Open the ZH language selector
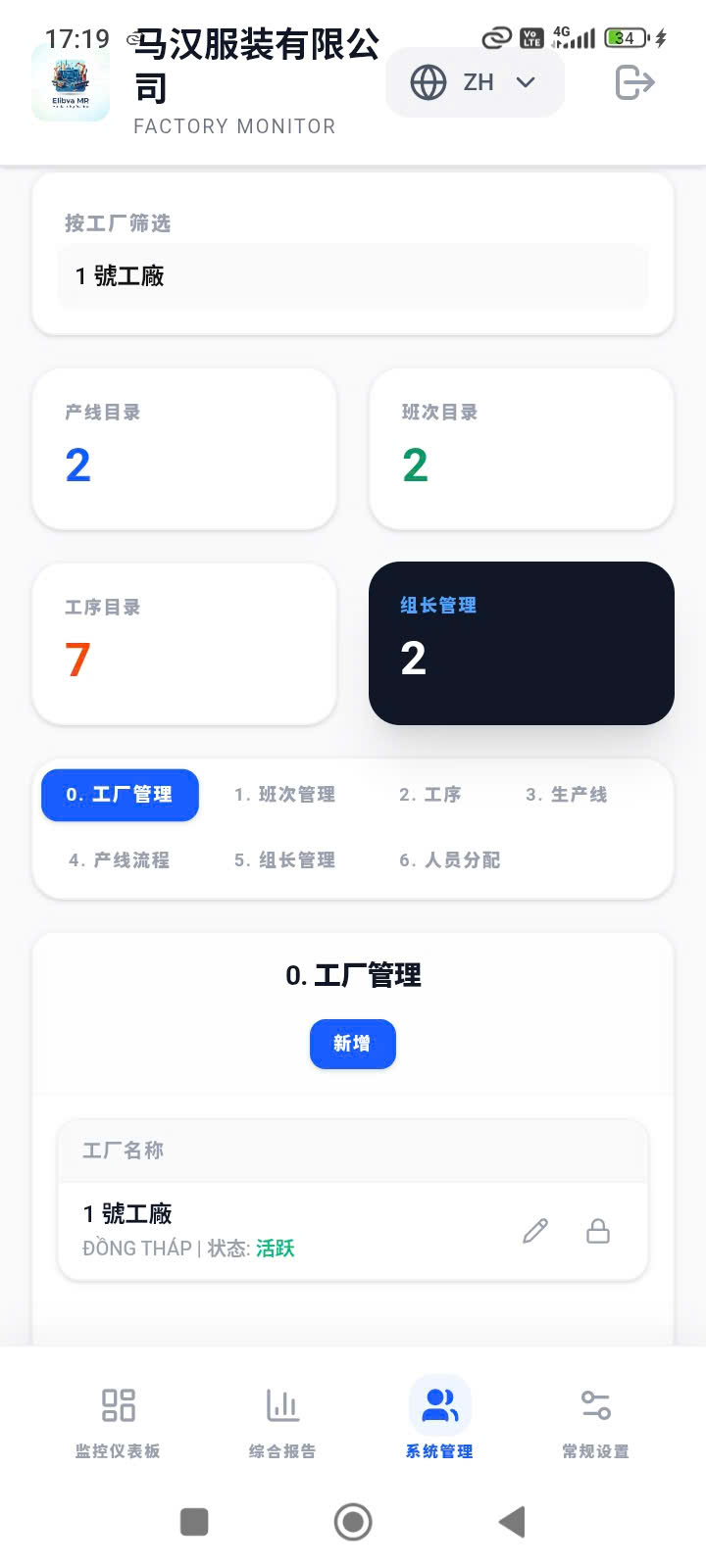This screenshot has height=1568, width=706. (x=475, y=82)
